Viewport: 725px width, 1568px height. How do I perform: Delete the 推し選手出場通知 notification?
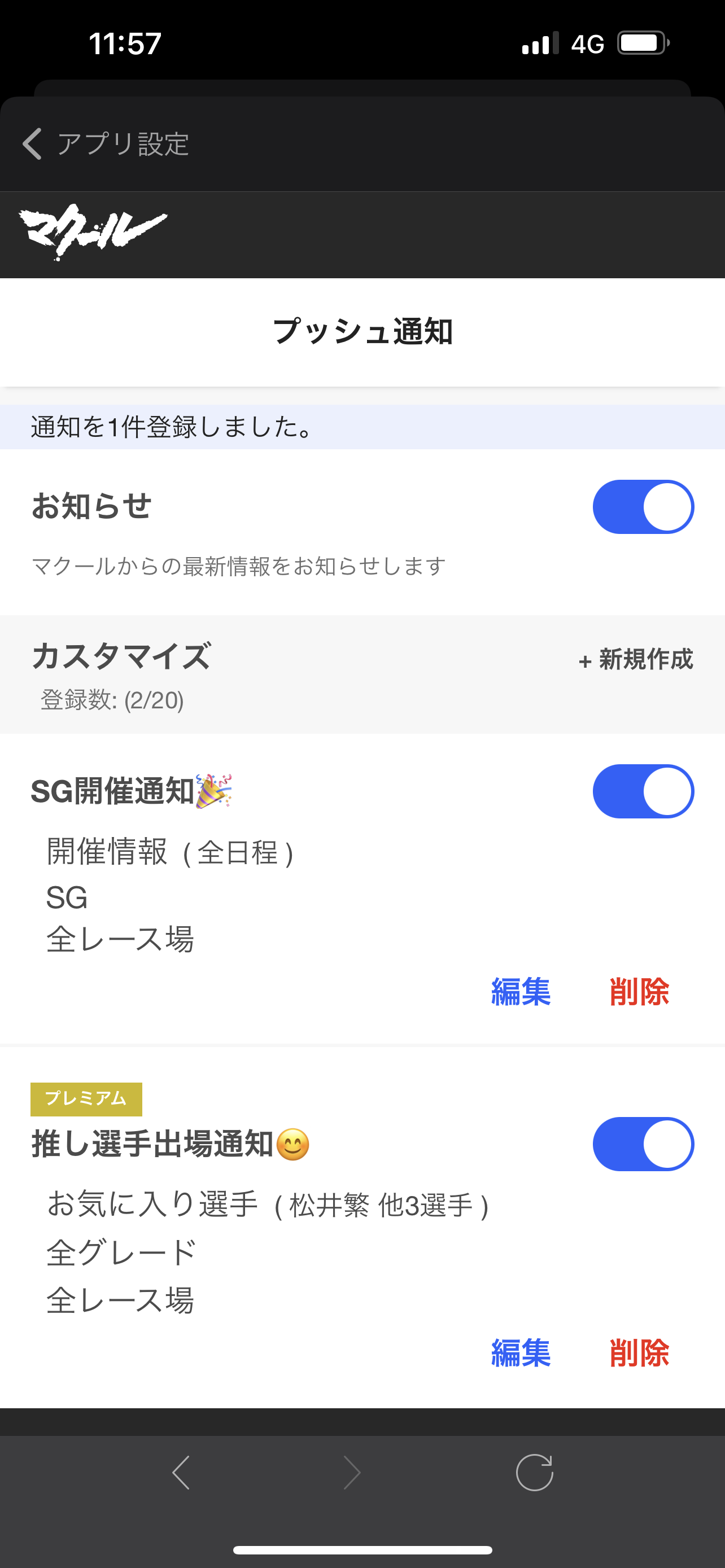639,1353
